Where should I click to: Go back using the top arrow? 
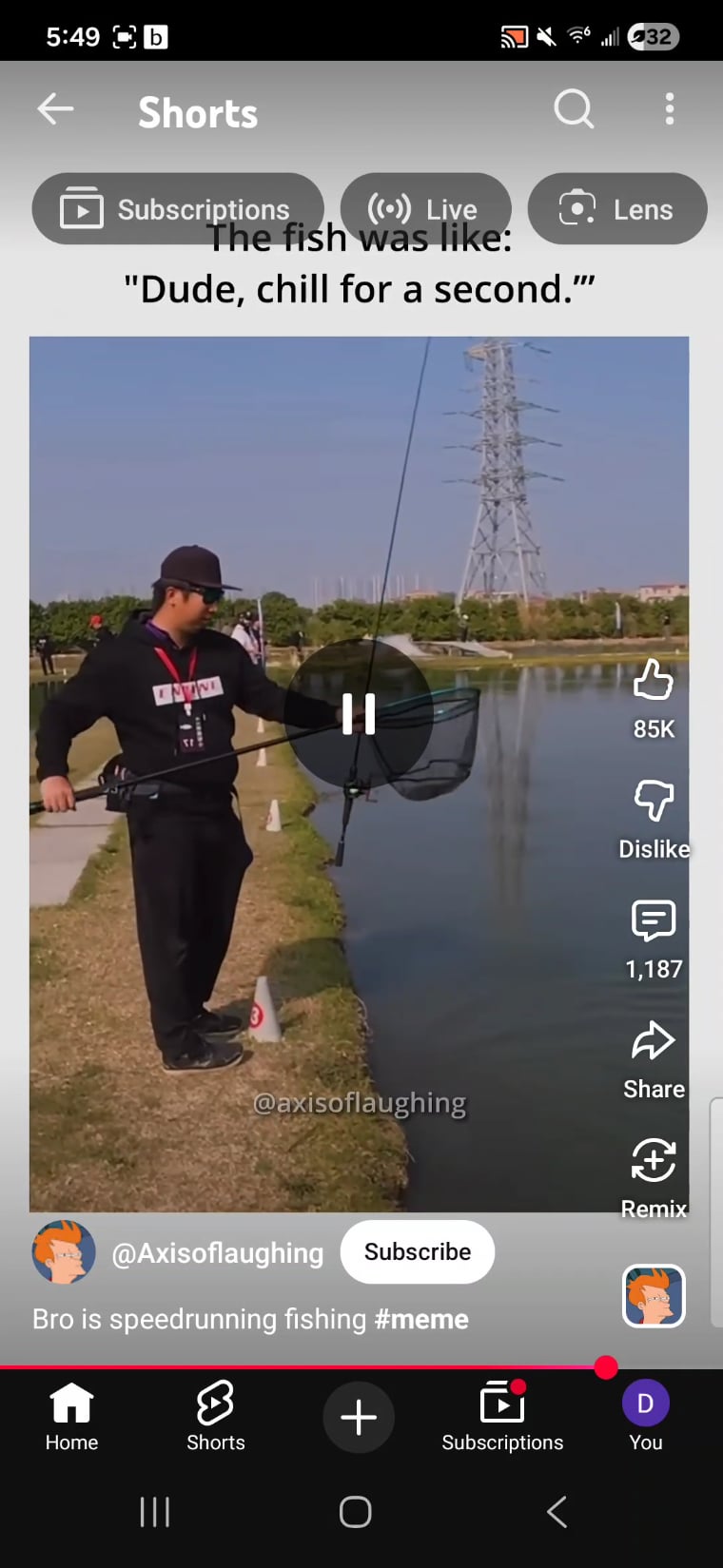pyautogui.click(x=55, y=110)
